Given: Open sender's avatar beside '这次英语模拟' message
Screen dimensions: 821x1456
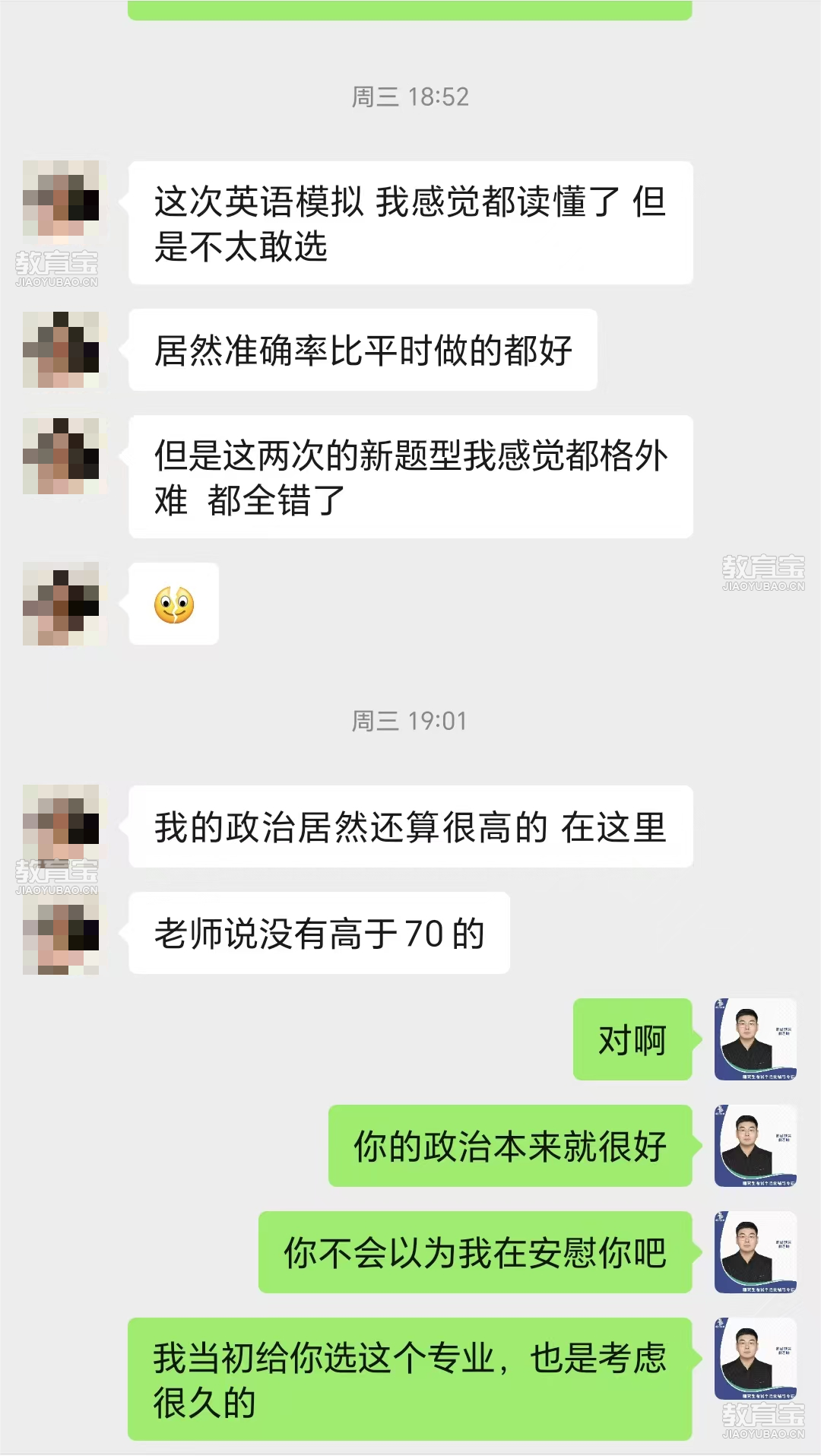Looking at the screenshot, I should click(x=61, y=198).
